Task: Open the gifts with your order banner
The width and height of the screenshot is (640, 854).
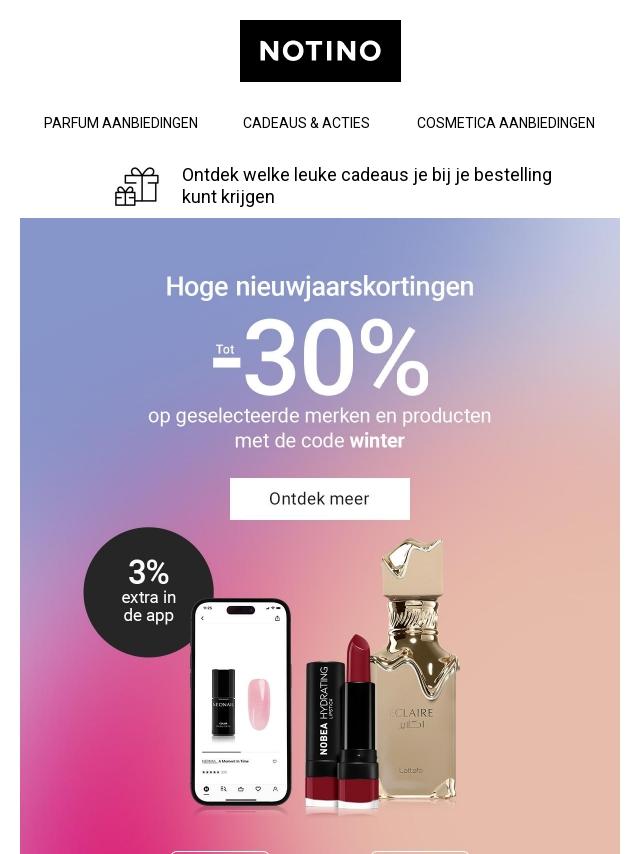Action: pos(366,186)
